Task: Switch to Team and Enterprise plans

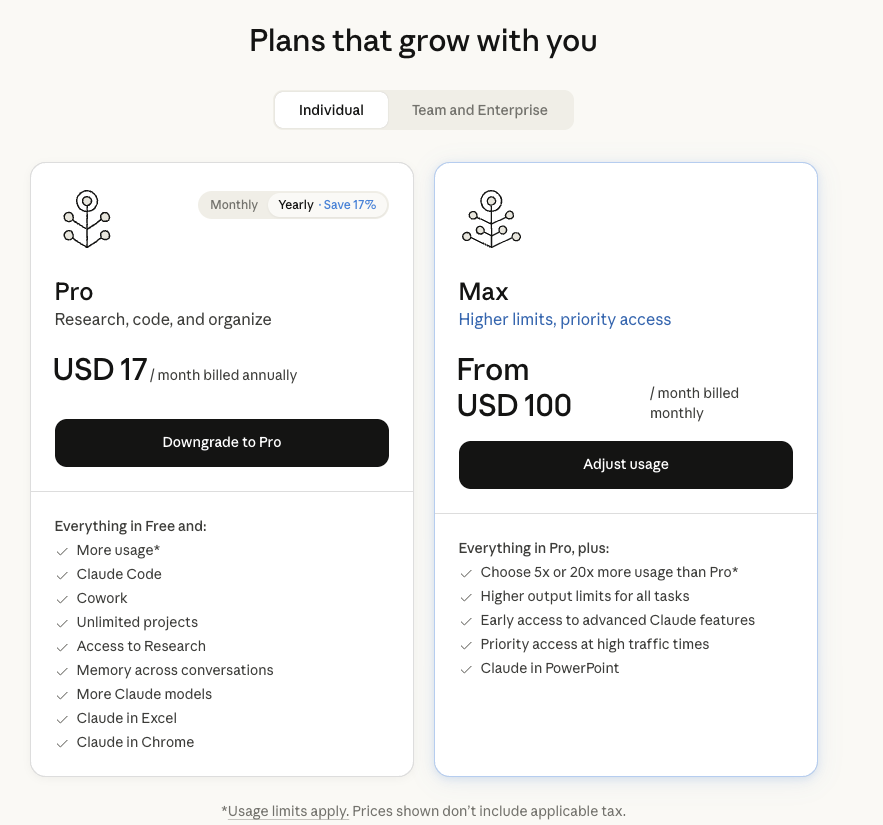Action: (x=479, y=110)
